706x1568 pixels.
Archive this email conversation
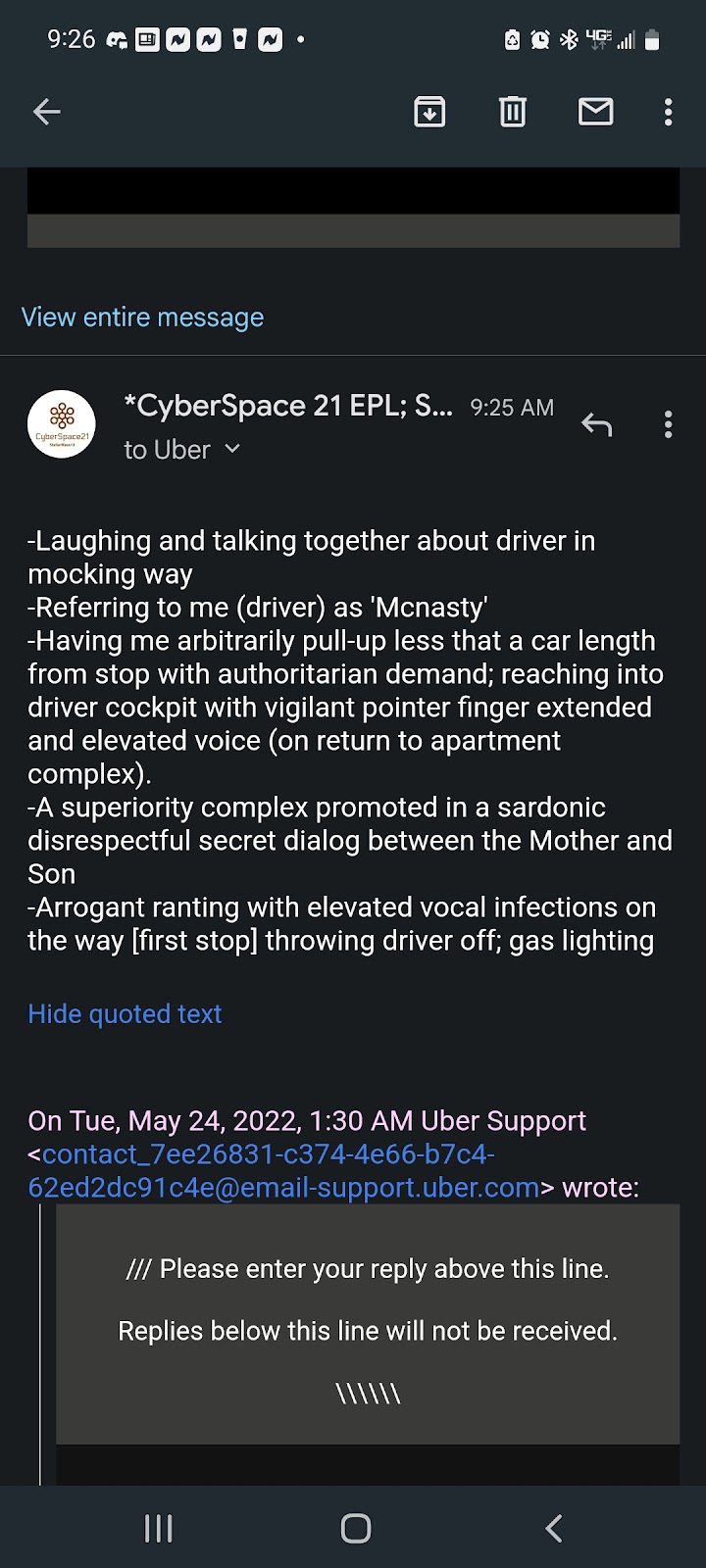coord(429,112)
